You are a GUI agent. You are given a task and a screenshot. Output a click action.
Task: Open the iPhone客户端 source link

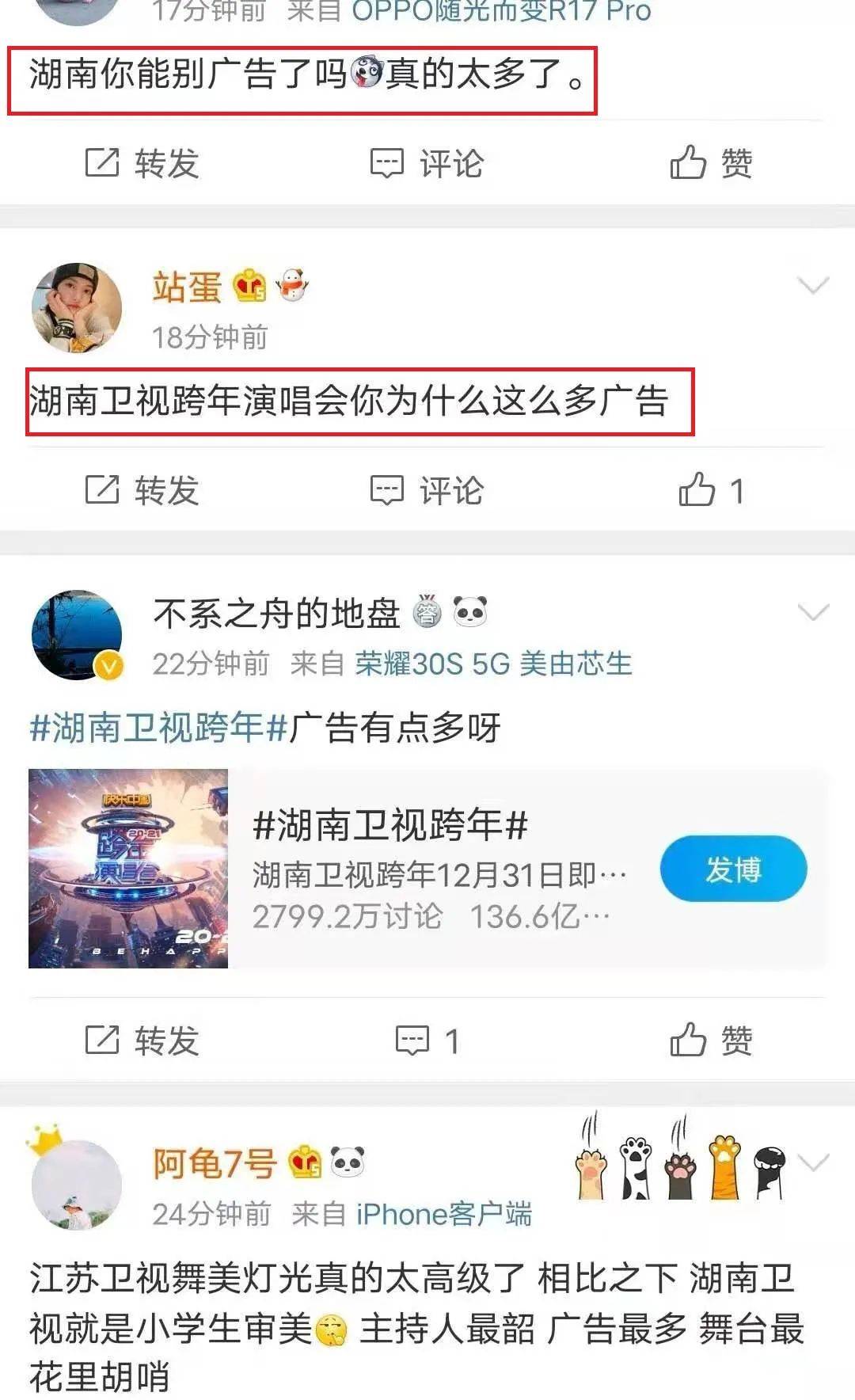coord(443,1214)
